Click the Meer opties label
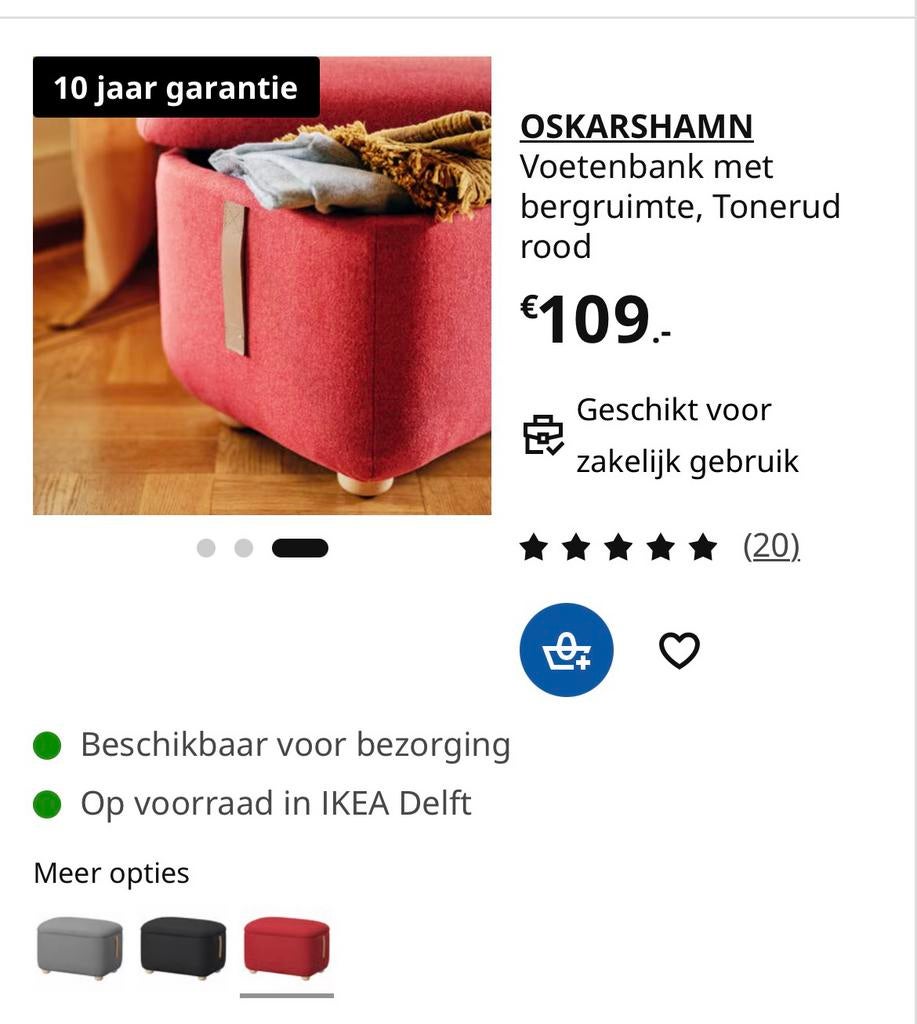Viewport: 917px width, 1024px height. click(111, 872)
